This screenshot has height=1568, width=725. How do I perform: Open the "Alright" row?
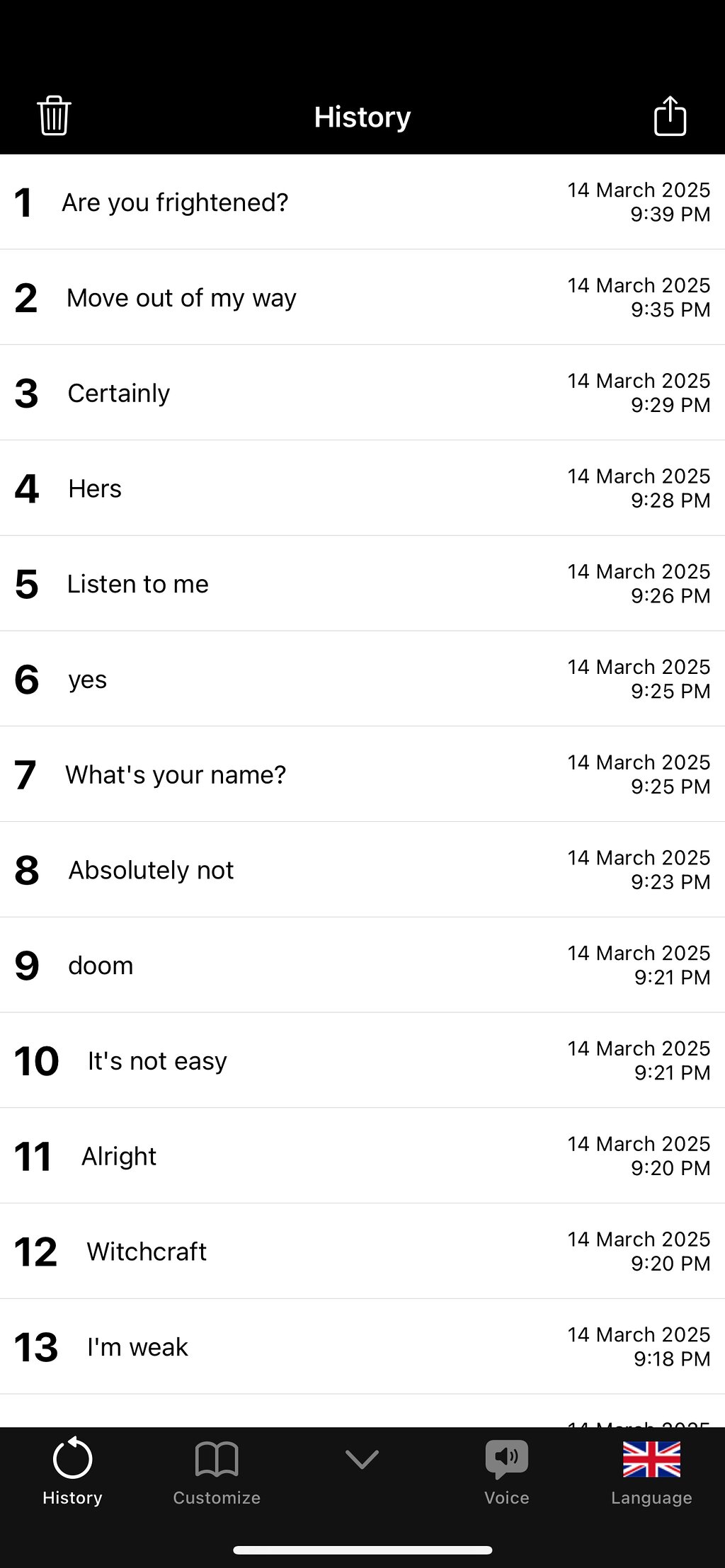click(362, 1156)
